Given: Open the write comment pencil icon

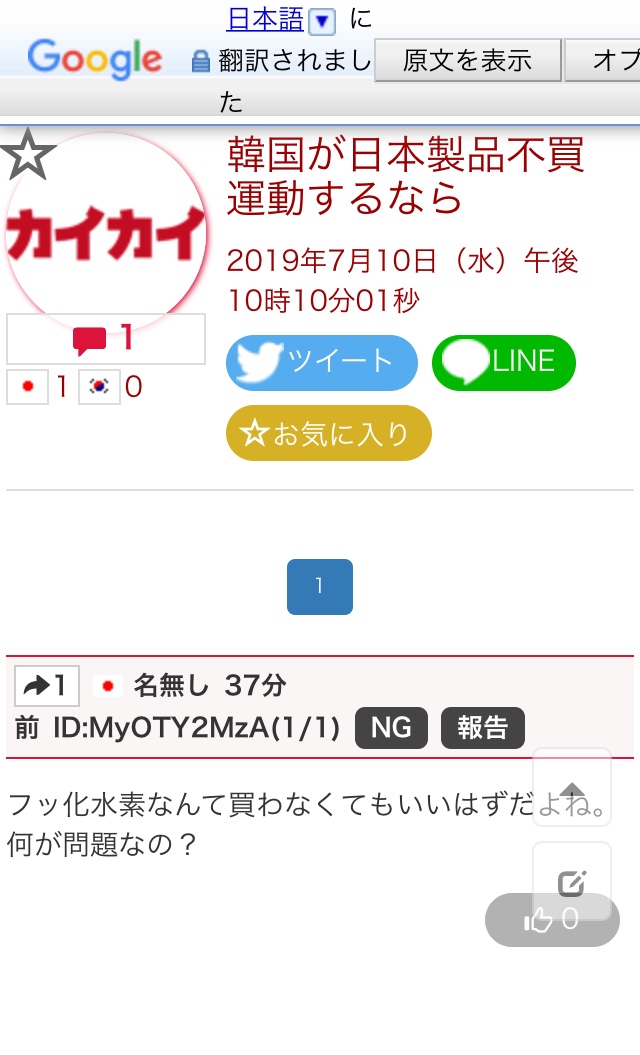Looking at the screenshot, I should 571,881.
